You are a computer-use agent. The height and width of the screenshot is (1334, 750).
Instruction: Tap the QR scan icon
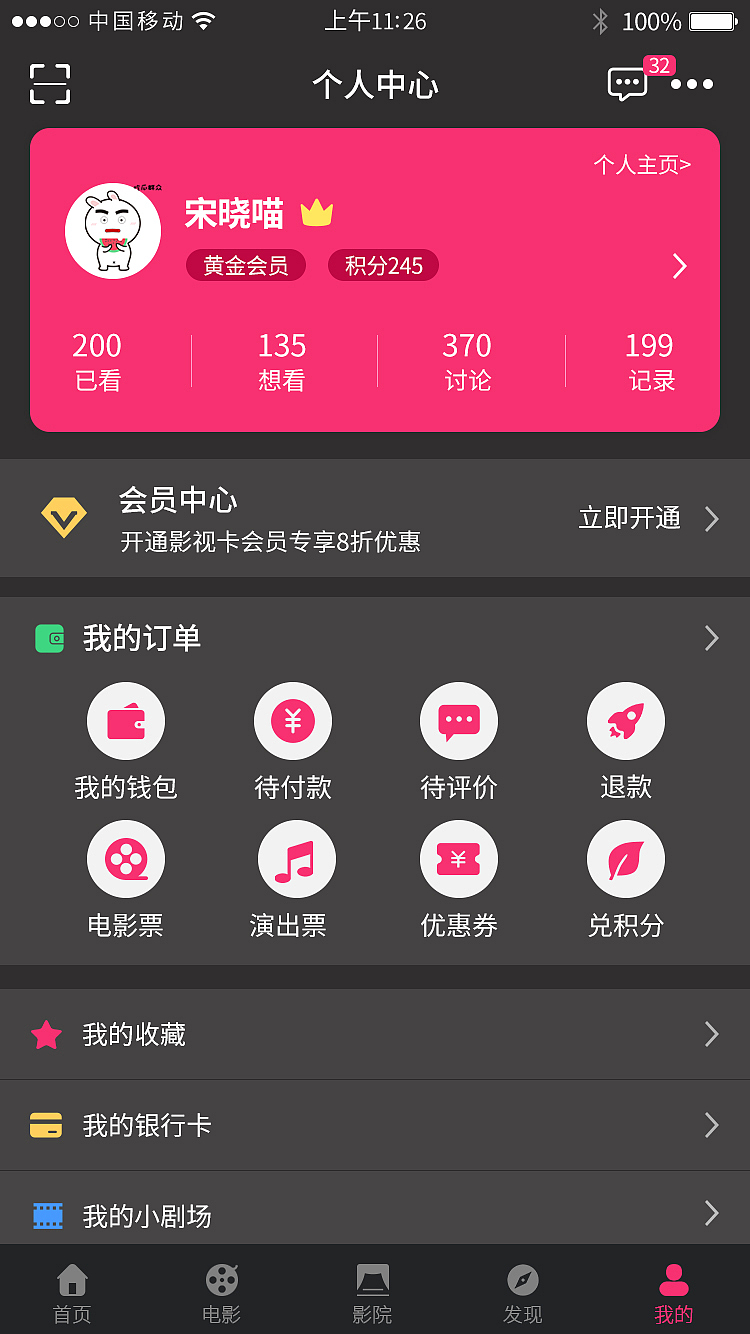point(50,85)
